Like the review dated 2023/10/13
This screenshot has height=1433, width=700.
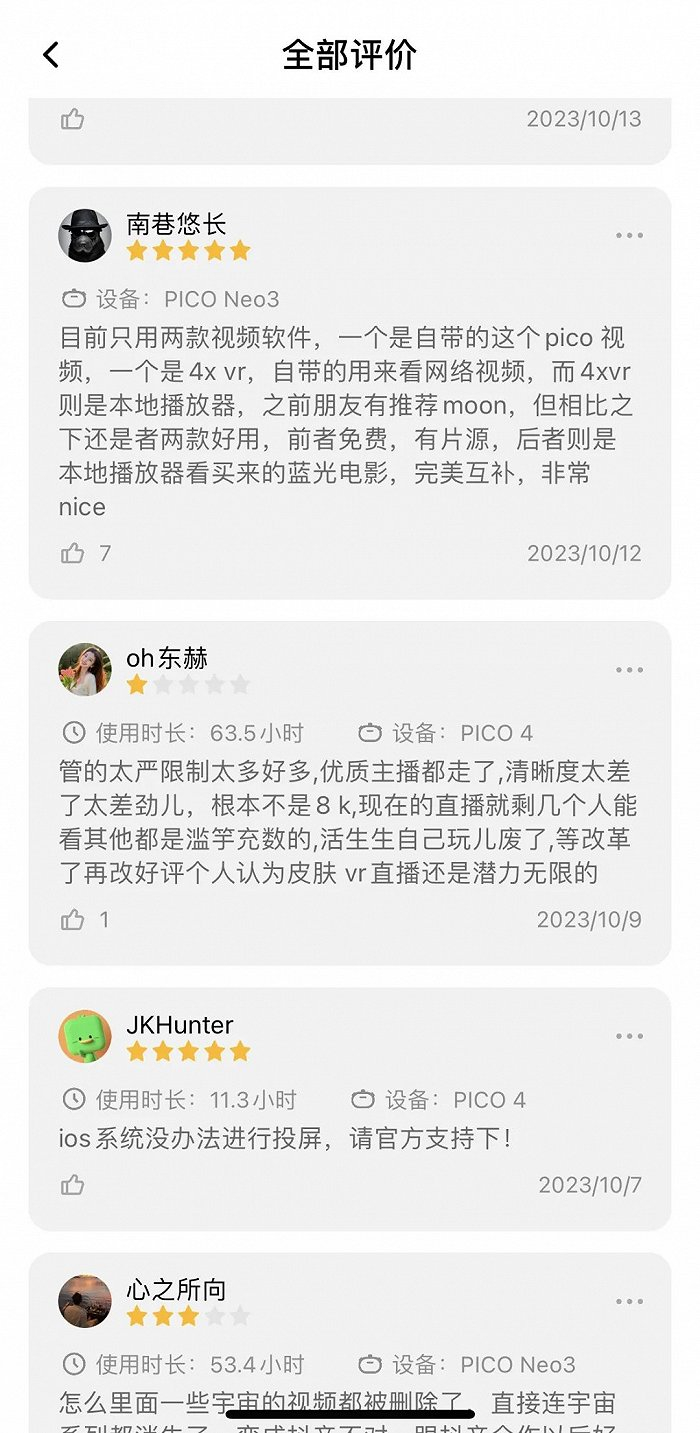73,120
